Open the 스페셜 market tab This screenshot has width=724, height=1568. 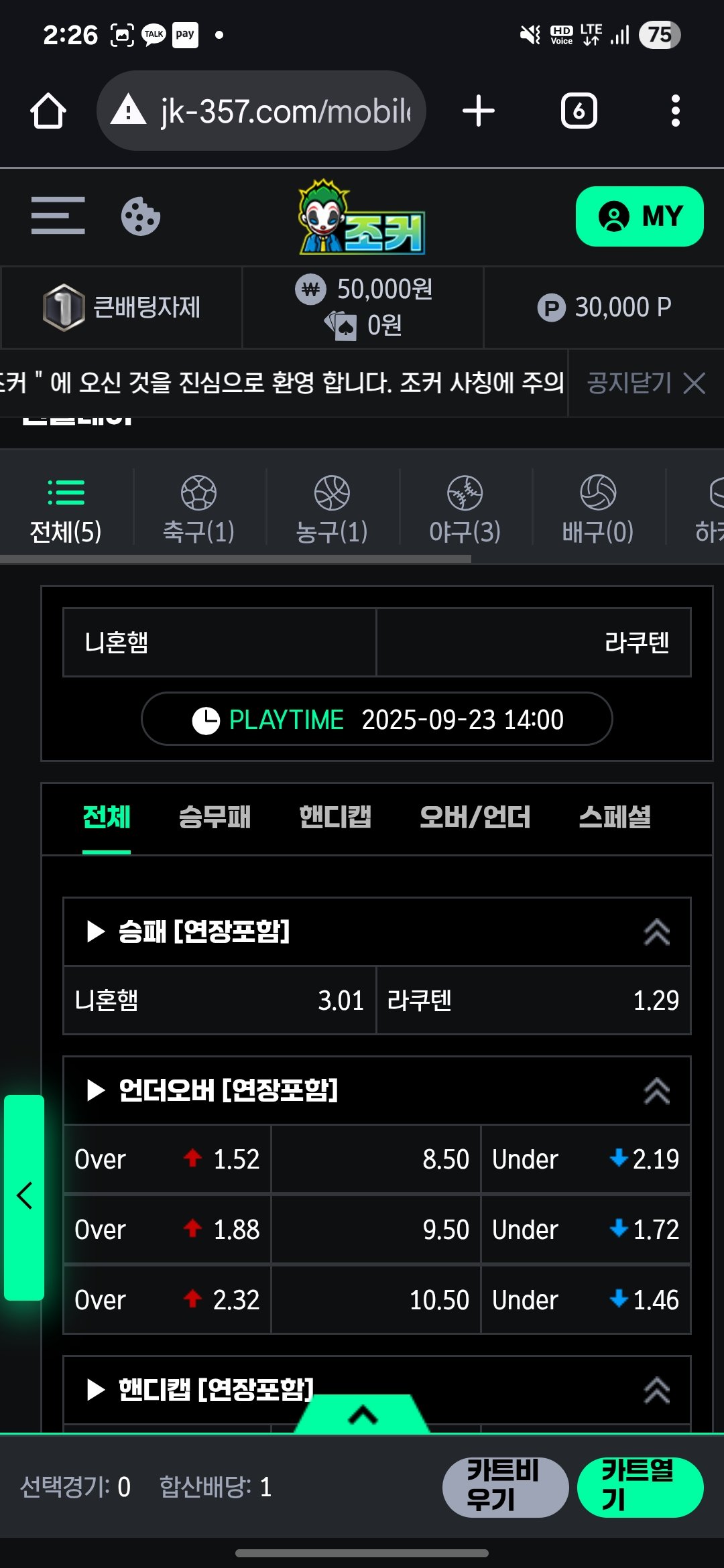point(614,818)
